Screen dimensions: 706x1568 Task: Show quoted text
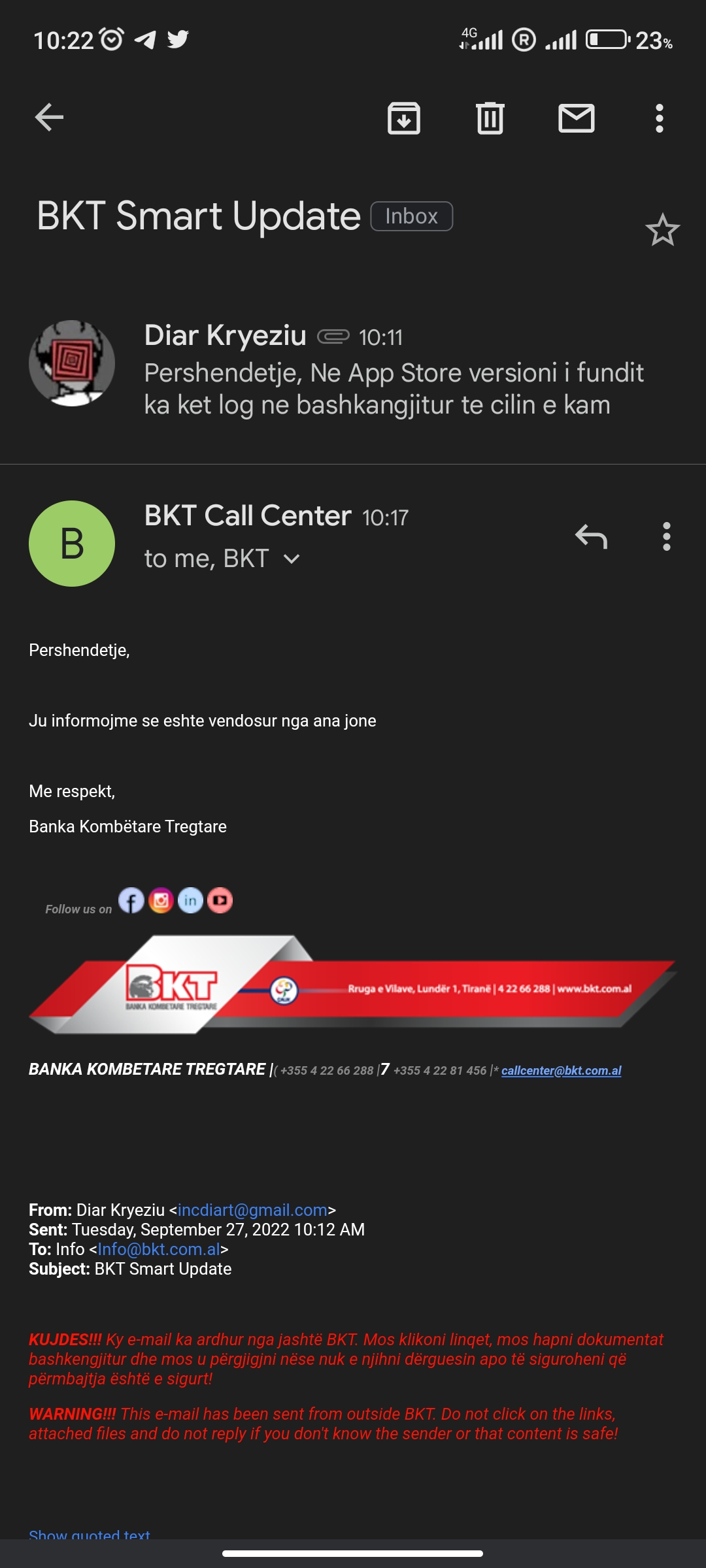(90, 1533)
